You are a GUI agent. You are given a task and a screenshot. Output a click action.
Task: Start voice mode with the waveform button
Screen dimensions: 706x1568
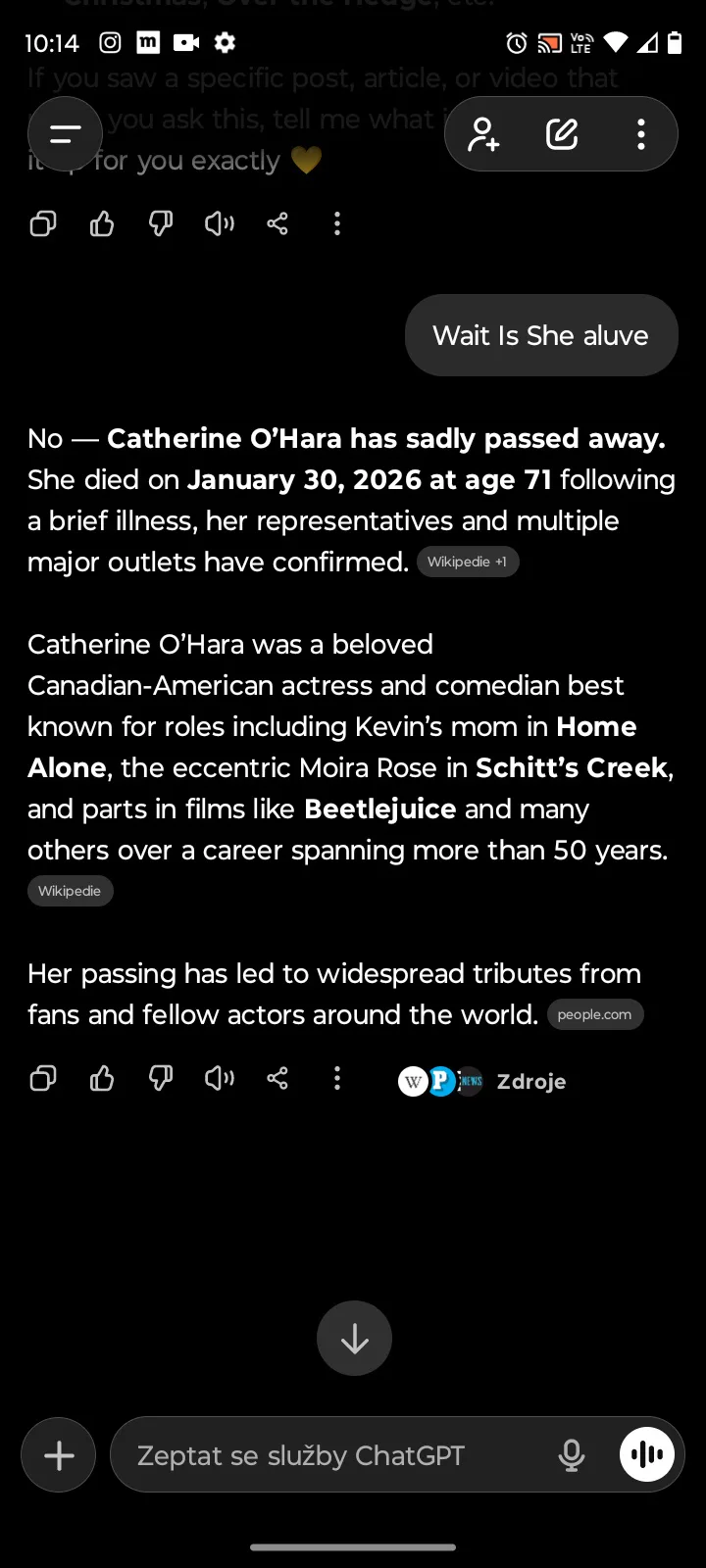(647, 1455)
